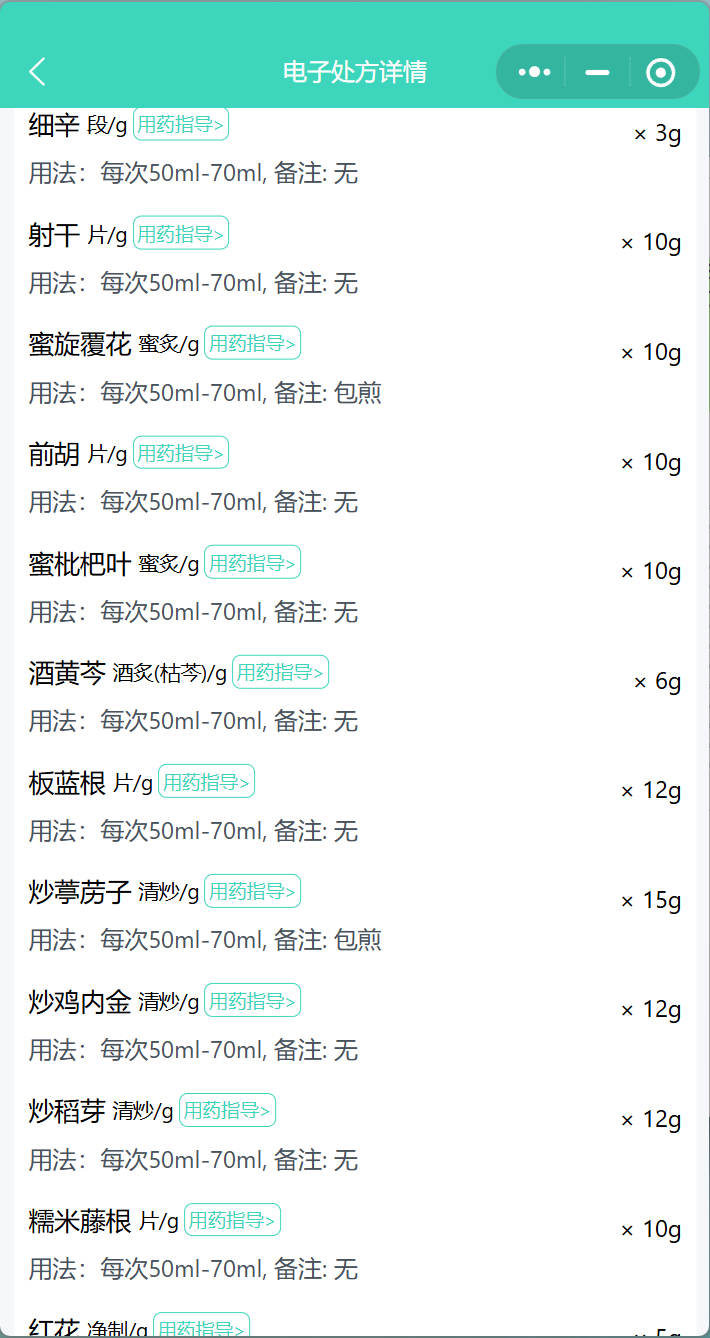710x1338 pixels.
Task: Open 用药指导 for 酒黄芩
Action: click(280, 673)
